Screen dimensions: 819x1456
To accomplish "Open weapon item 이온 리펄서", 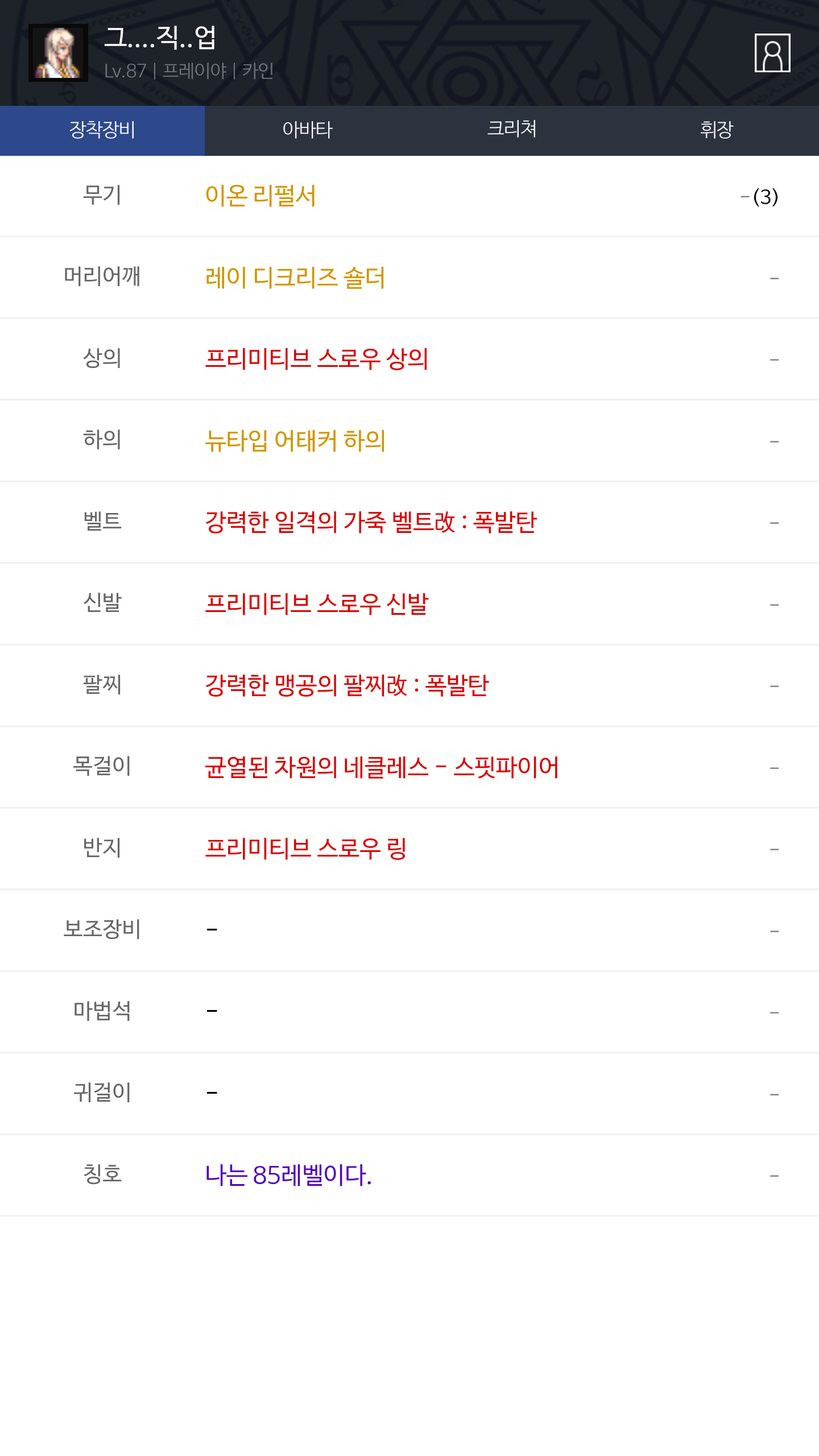I will coord(260,196).
